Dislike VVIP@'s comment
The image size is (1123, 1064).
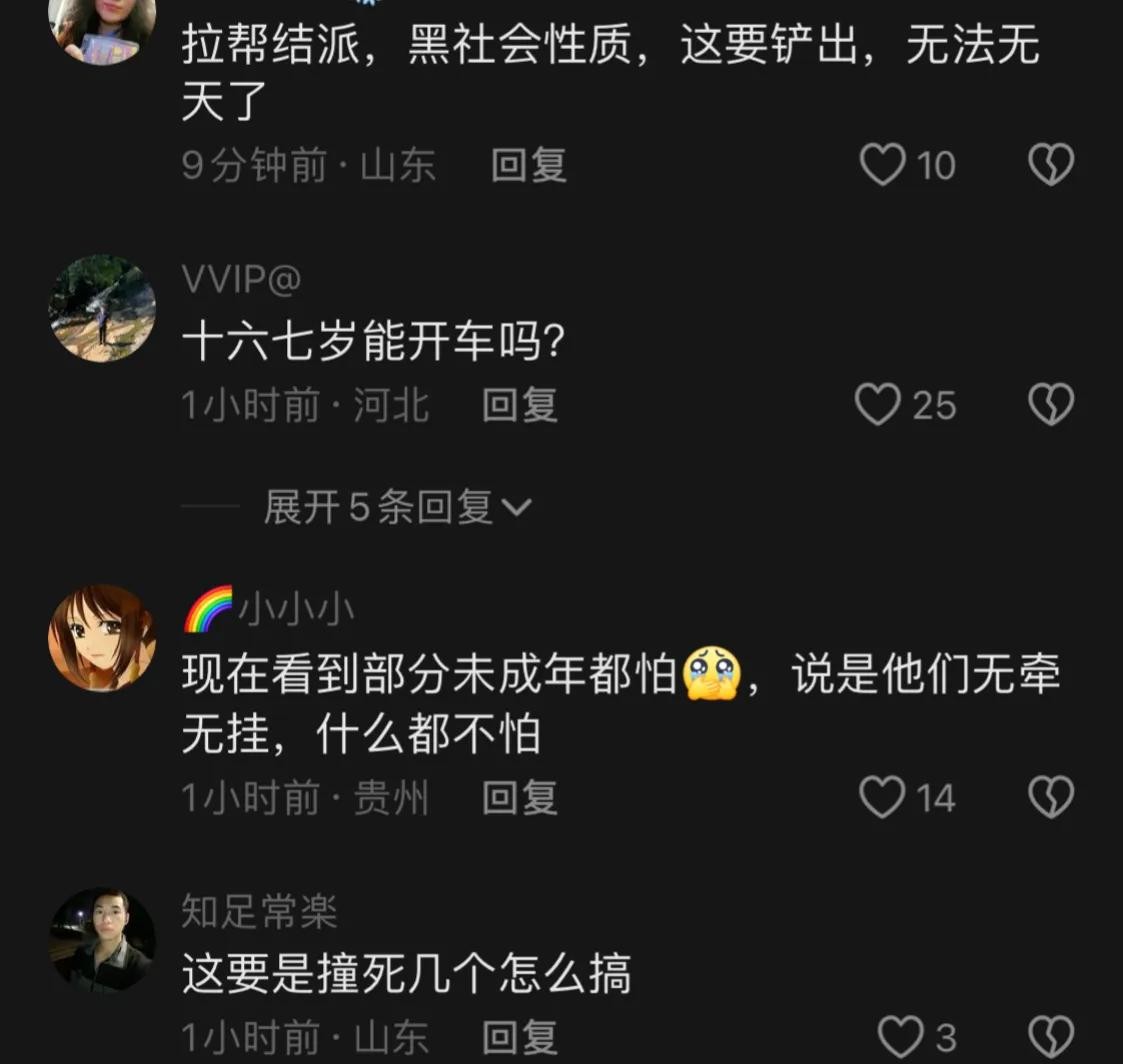click(1051, 405)
